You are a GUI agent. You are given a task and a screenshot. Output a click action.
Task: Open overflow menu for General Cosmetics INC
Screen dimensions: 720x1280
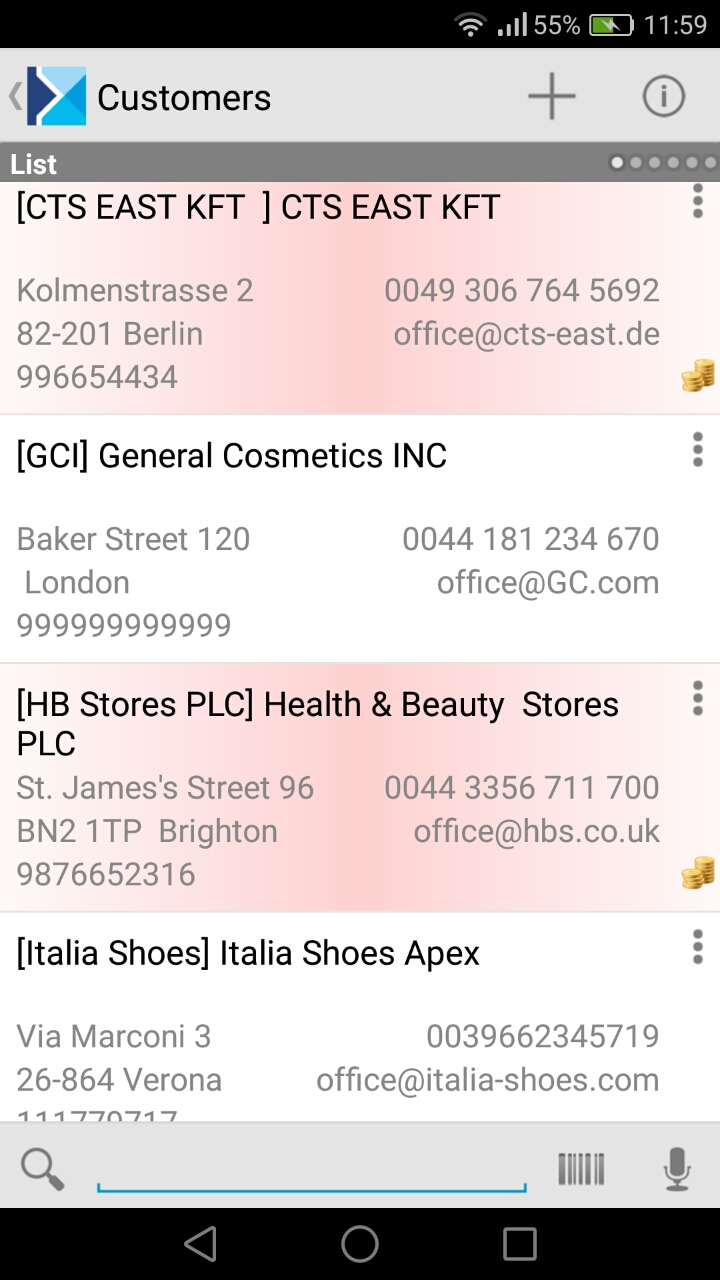point(698,451)
